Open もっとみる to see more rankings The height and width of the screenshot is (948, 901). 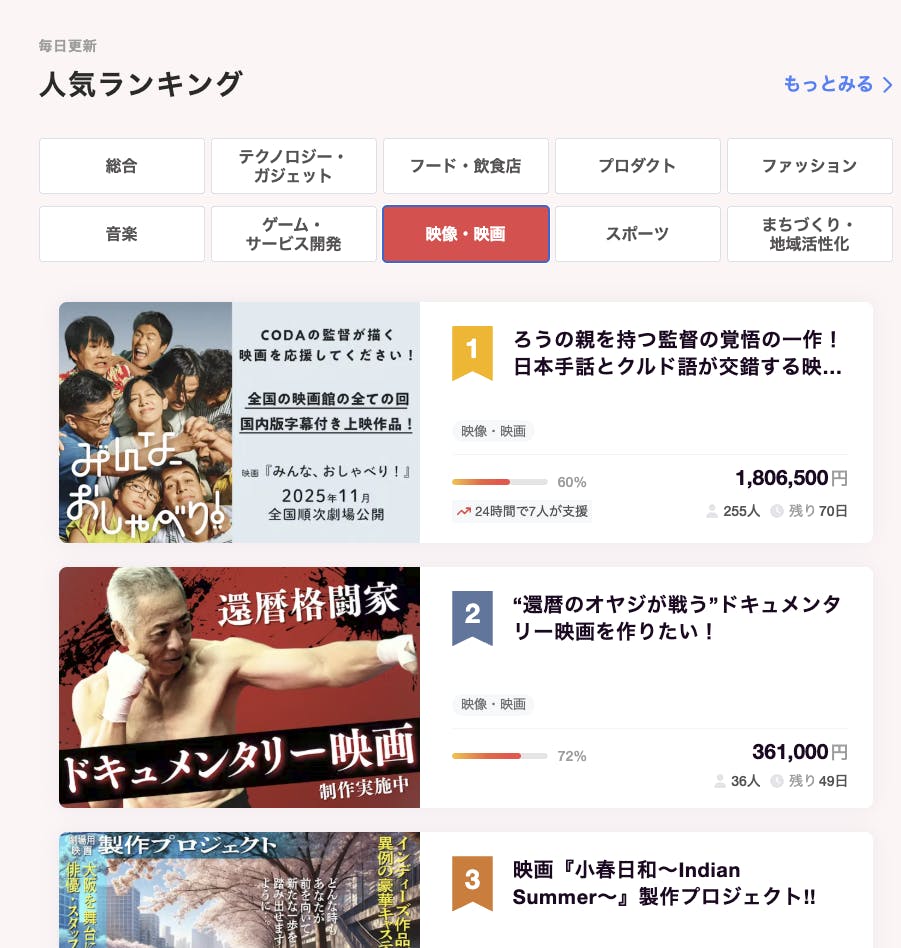pos(837,85)
